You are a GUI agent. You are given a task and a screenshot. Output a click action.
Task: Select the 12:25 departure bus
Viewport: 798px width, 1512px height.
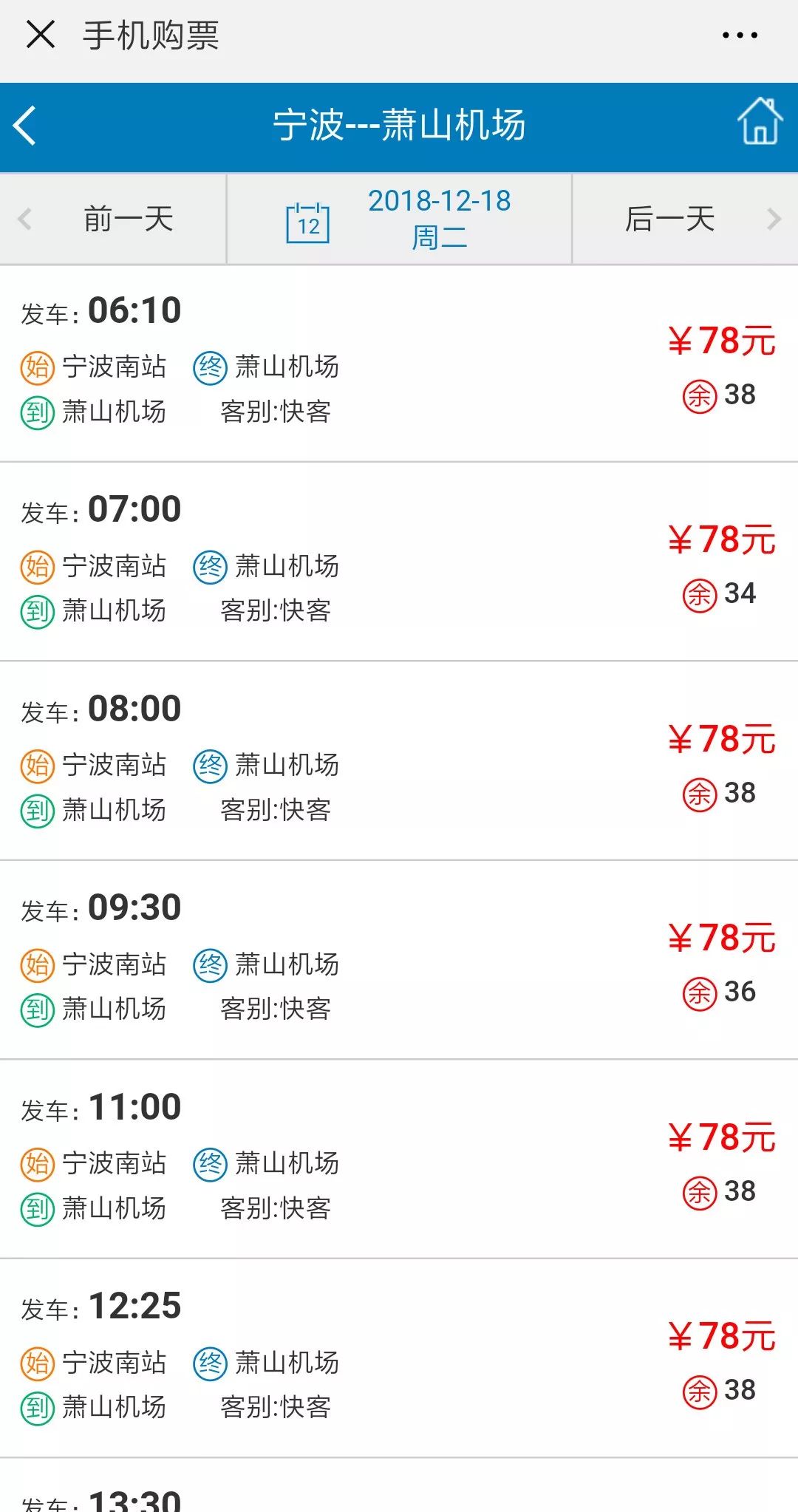[399, 1358]
